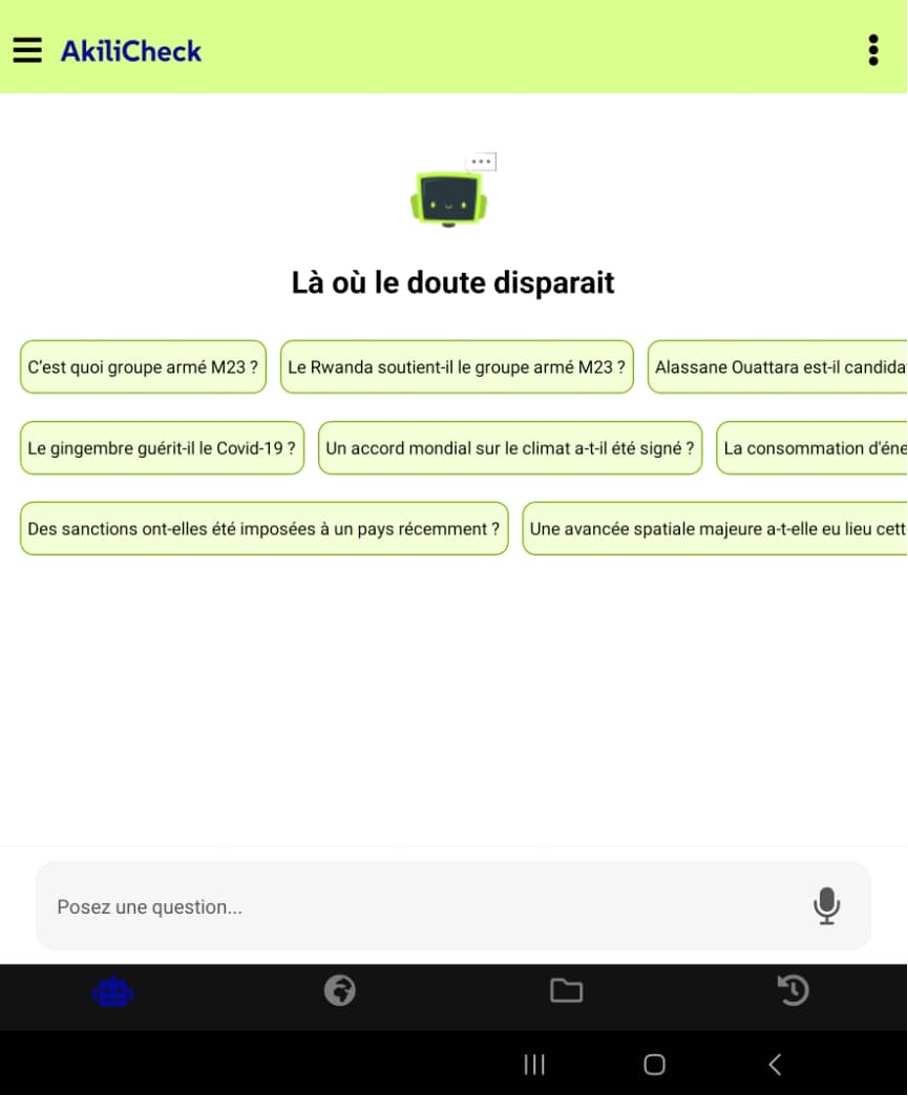
Task: Choose the Alassane Ouattara candidate question chip
Action: 778,367
